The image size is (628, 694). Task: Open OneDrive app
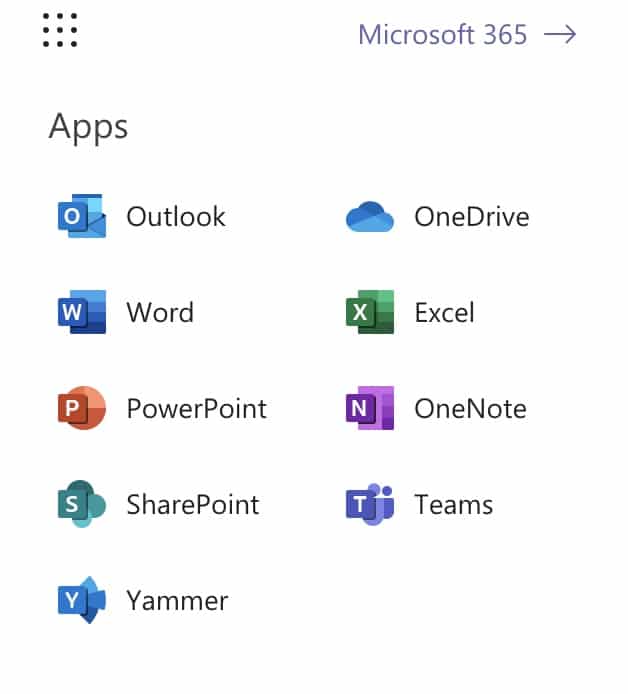coord(437,217)
